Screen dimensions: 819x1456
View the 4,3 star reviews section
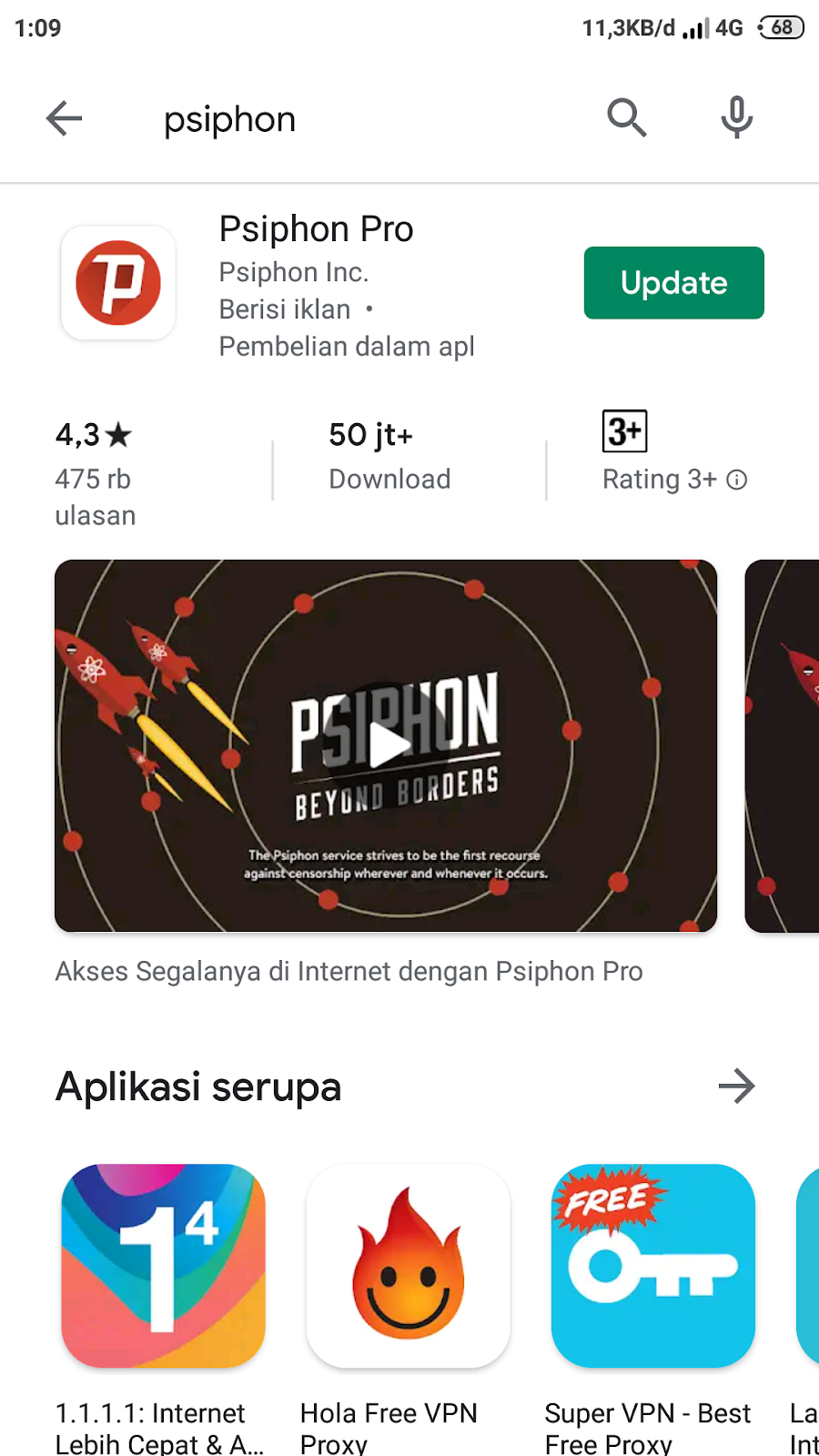95,473
